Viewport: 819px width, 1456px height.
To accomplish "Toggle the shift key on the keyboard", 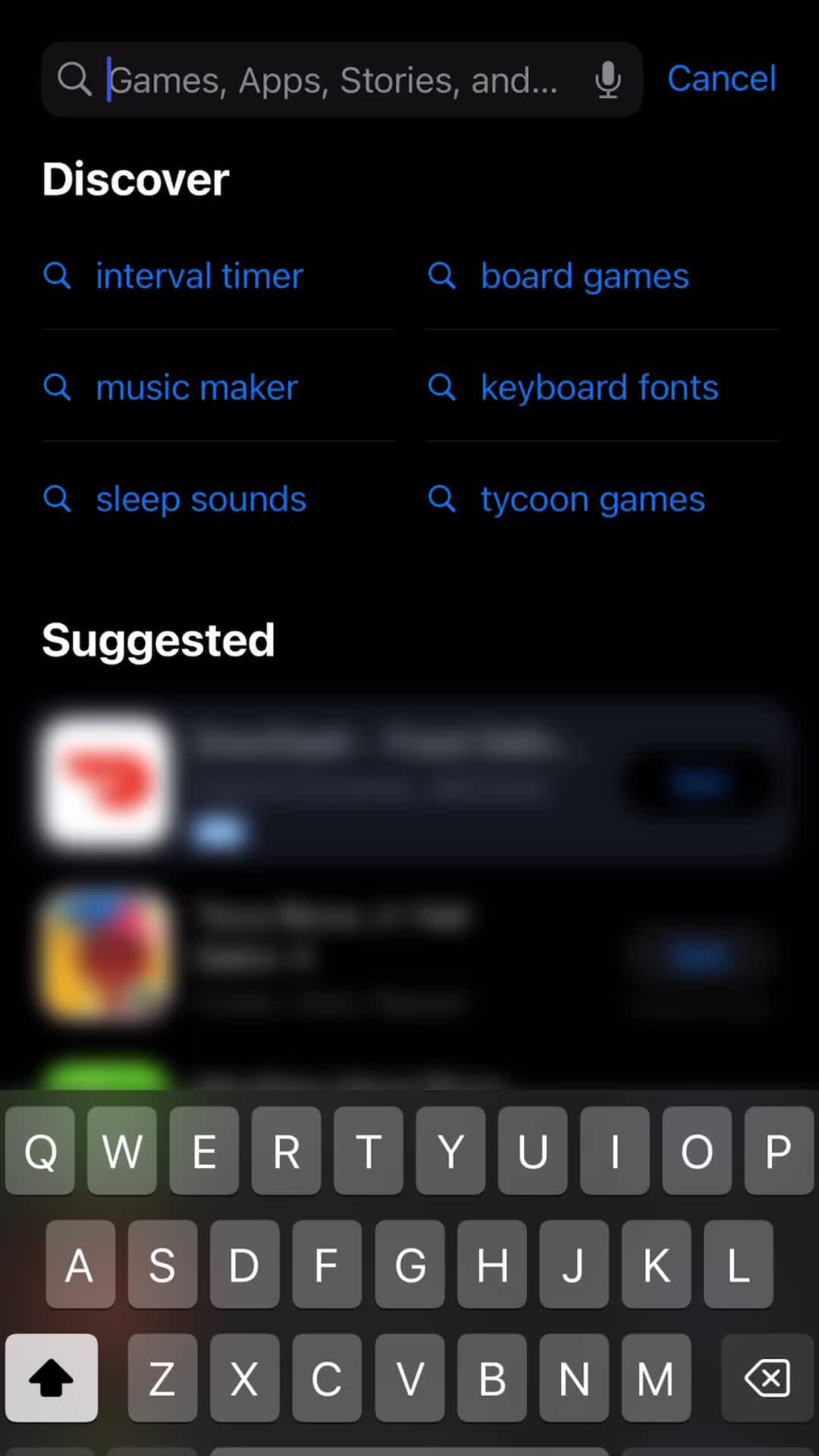I will coord(52,1378).
